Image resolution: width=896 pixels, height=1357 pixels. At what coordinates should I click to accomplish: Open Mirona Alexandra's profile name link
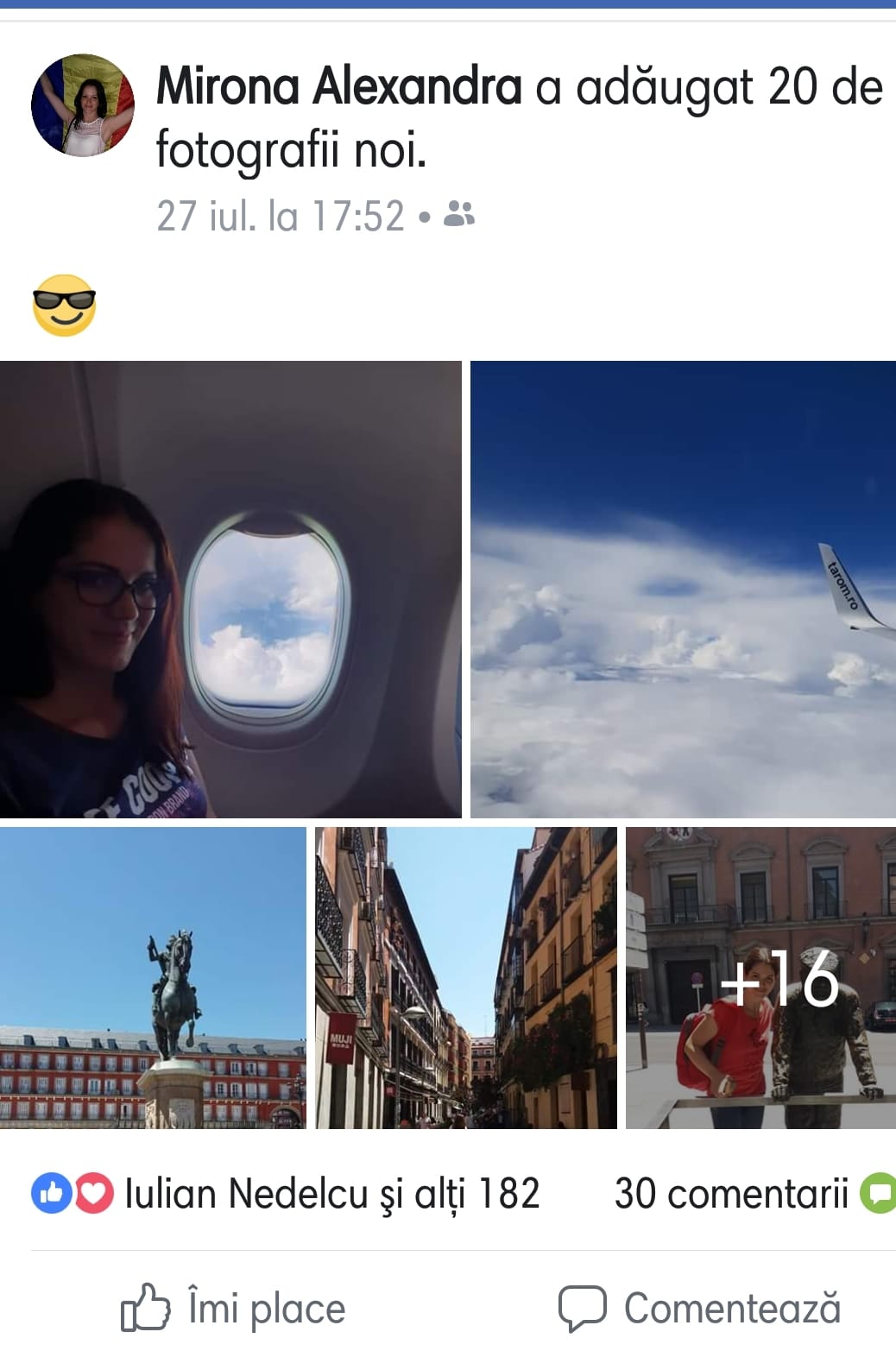pyautogui.click(x=338, y=88)
